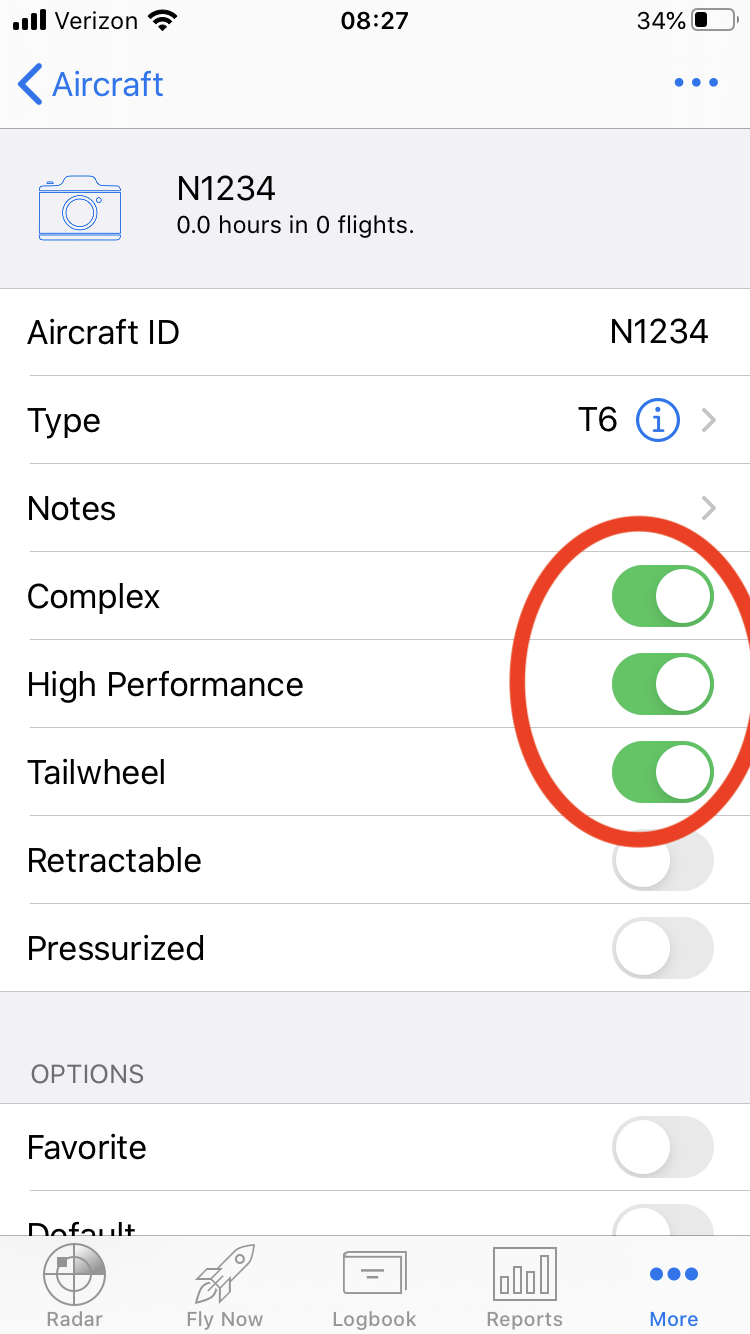Screen dimensions: 750x1334
Task: Toggle off the Tailwheel switch
Action: (x=663, y=773)
